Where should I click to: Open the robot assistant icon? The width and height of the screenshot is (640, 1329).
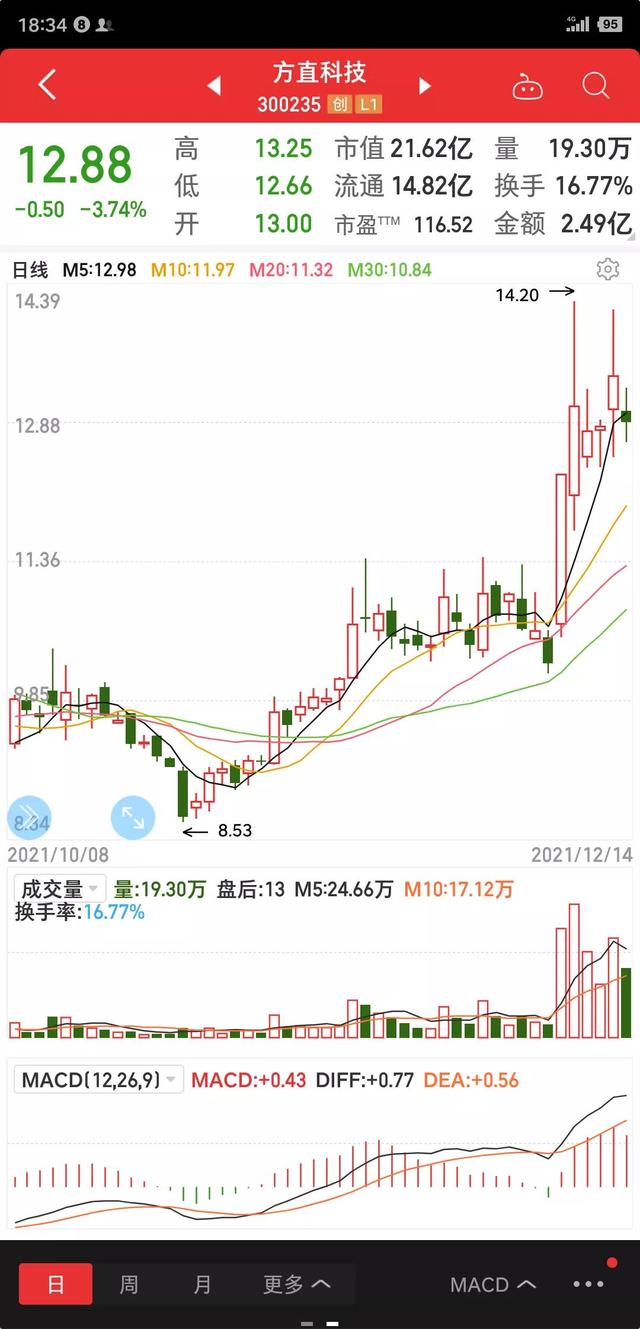coord(527,87)
